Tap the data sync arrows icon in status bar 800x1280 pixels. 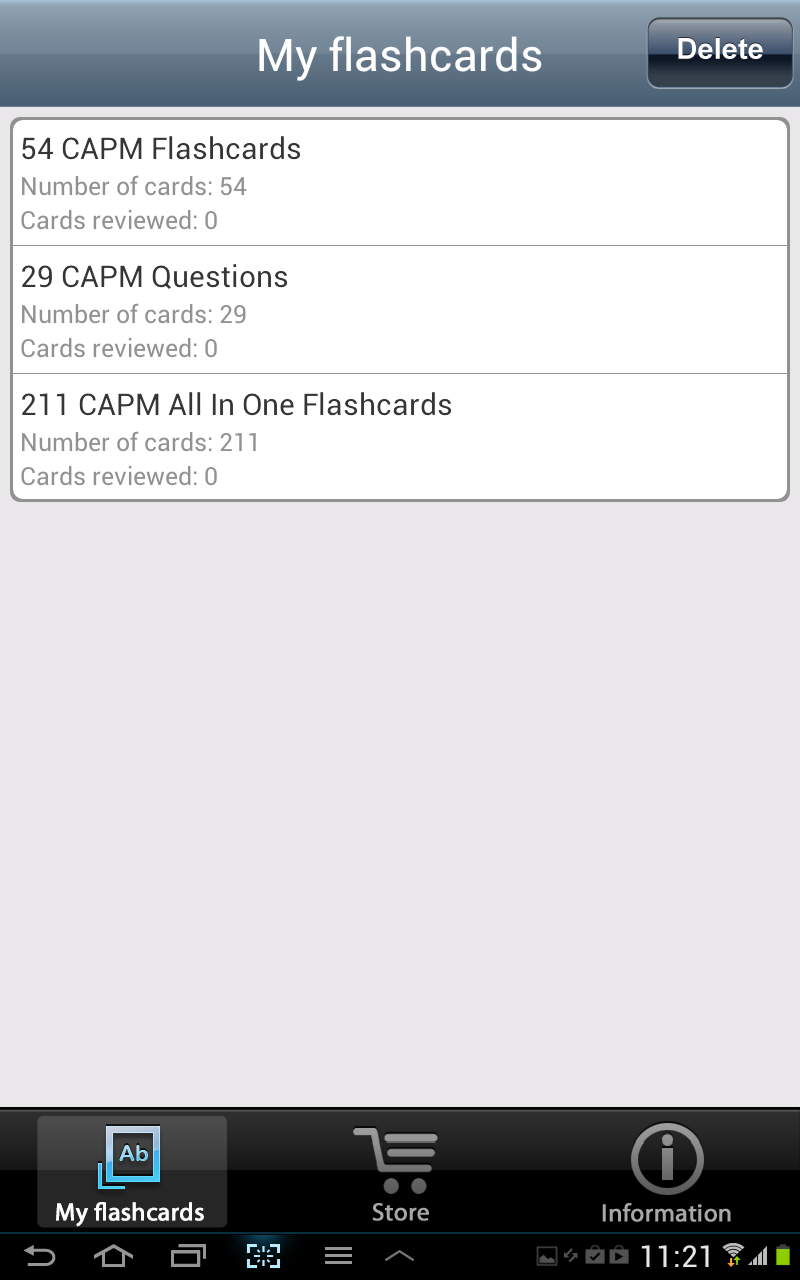tap(570, 1255)
